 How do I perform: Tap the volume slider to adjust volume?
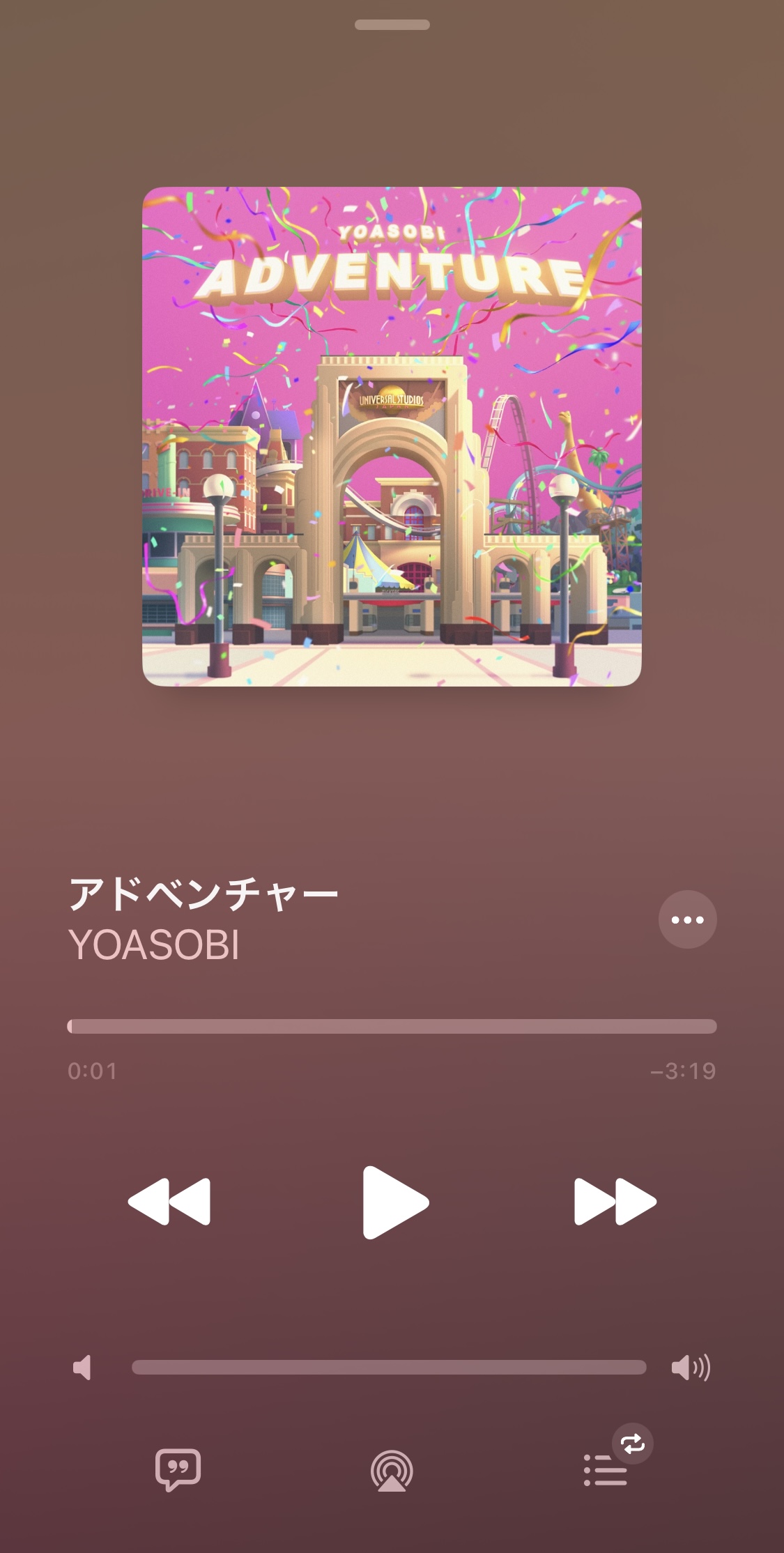pyautogui.click(x=389, y=1368)
